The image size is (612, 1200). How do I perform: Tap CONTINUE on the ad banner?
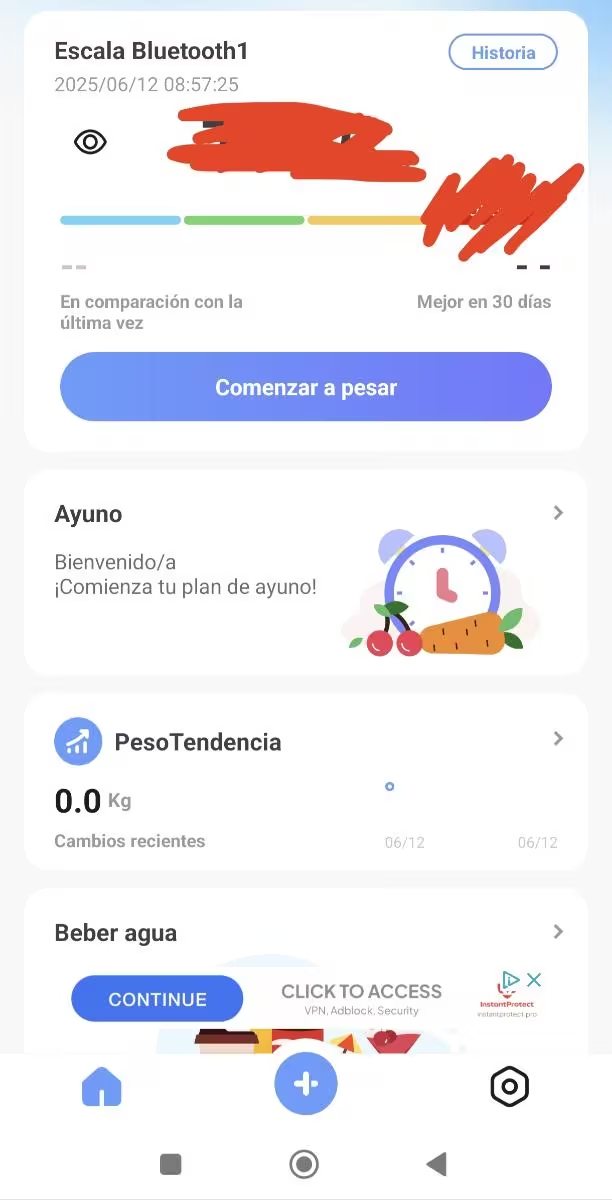(x=157, y=999)
